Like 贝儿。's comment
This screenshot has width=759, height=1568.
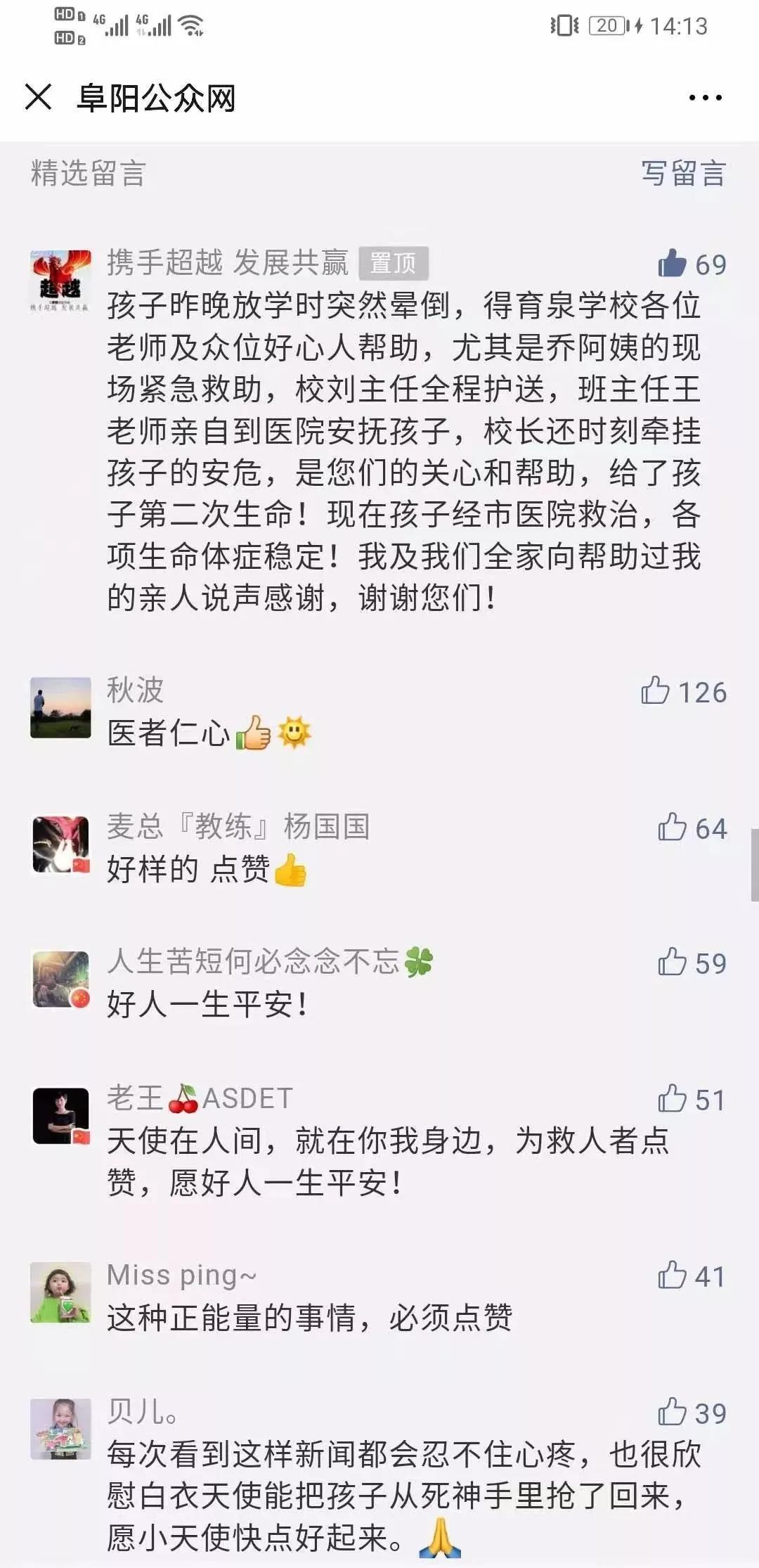(x=672, y=1413)
